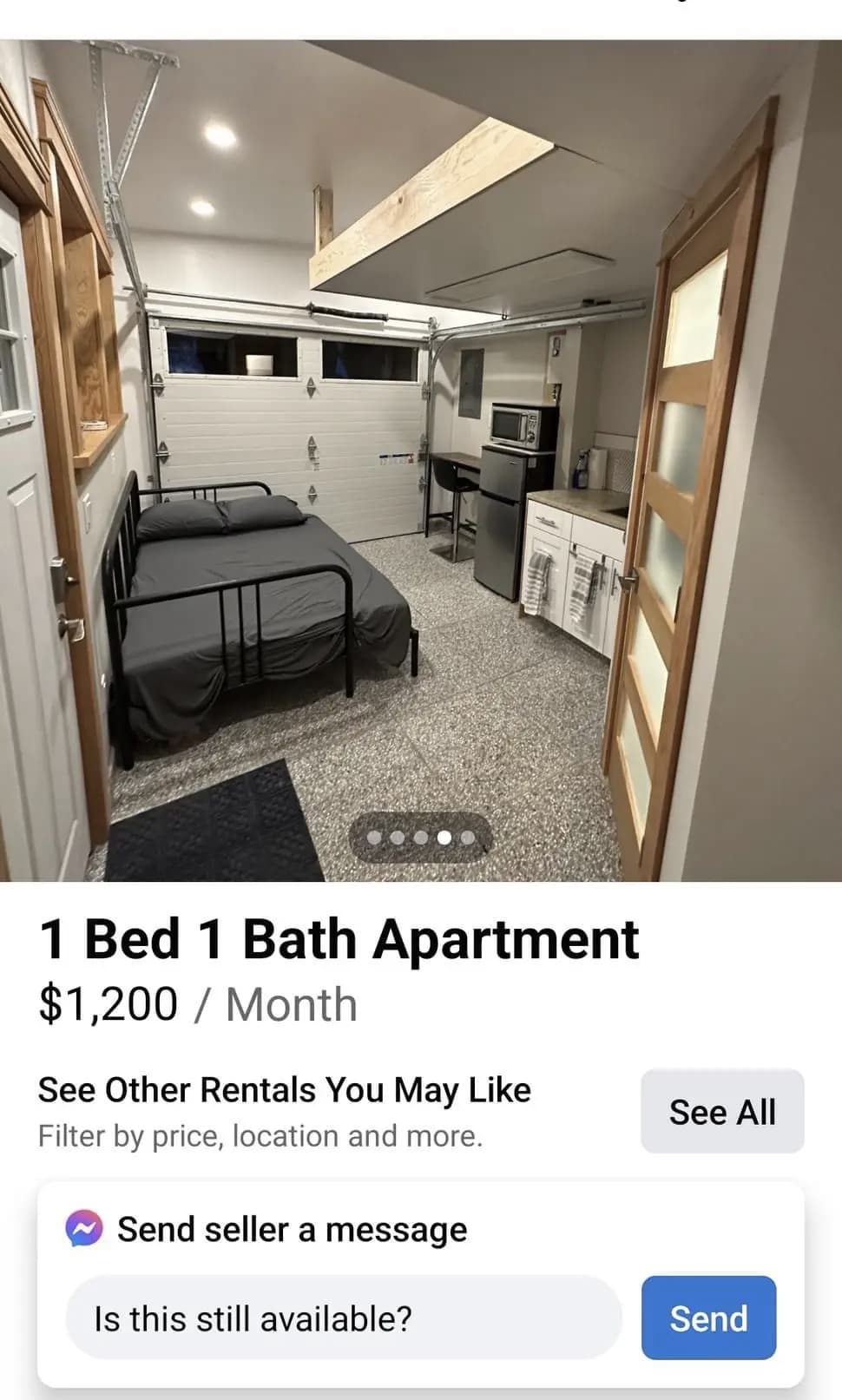Edit the 'Is this still available?' message field
This screenshot has height=1400, width=842.
pos(344,1318)
